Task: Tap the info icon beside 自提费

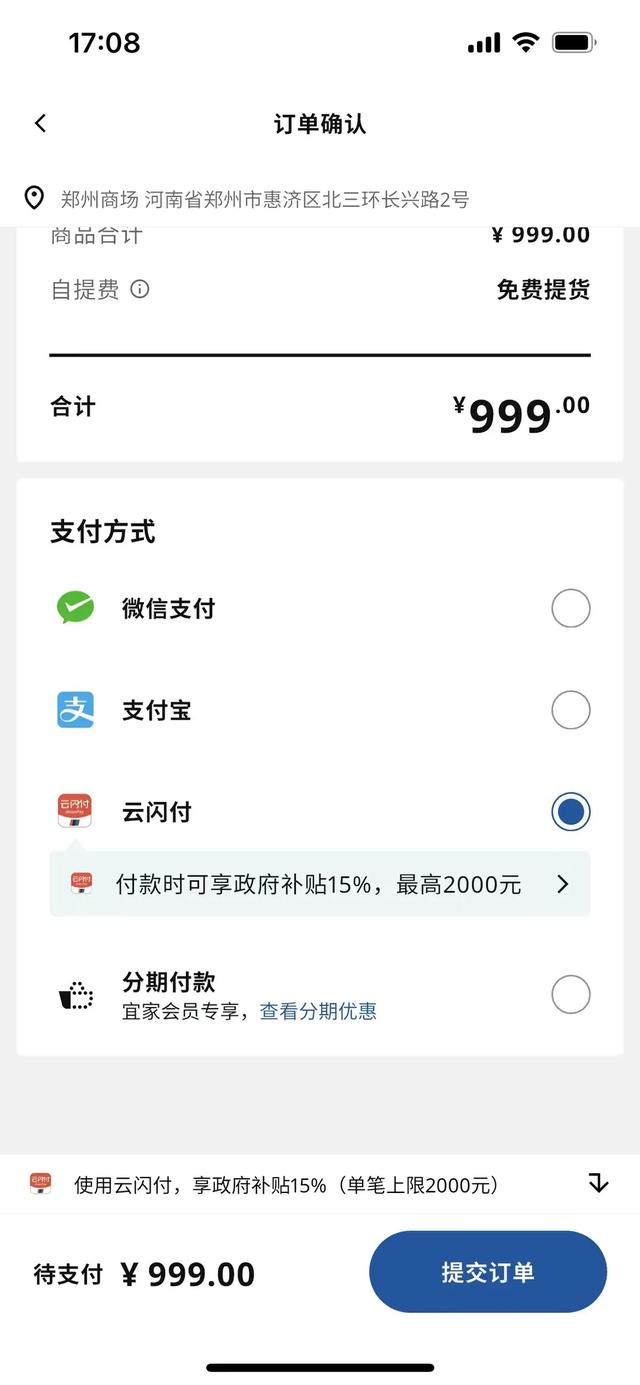Action: coord(140,290)
